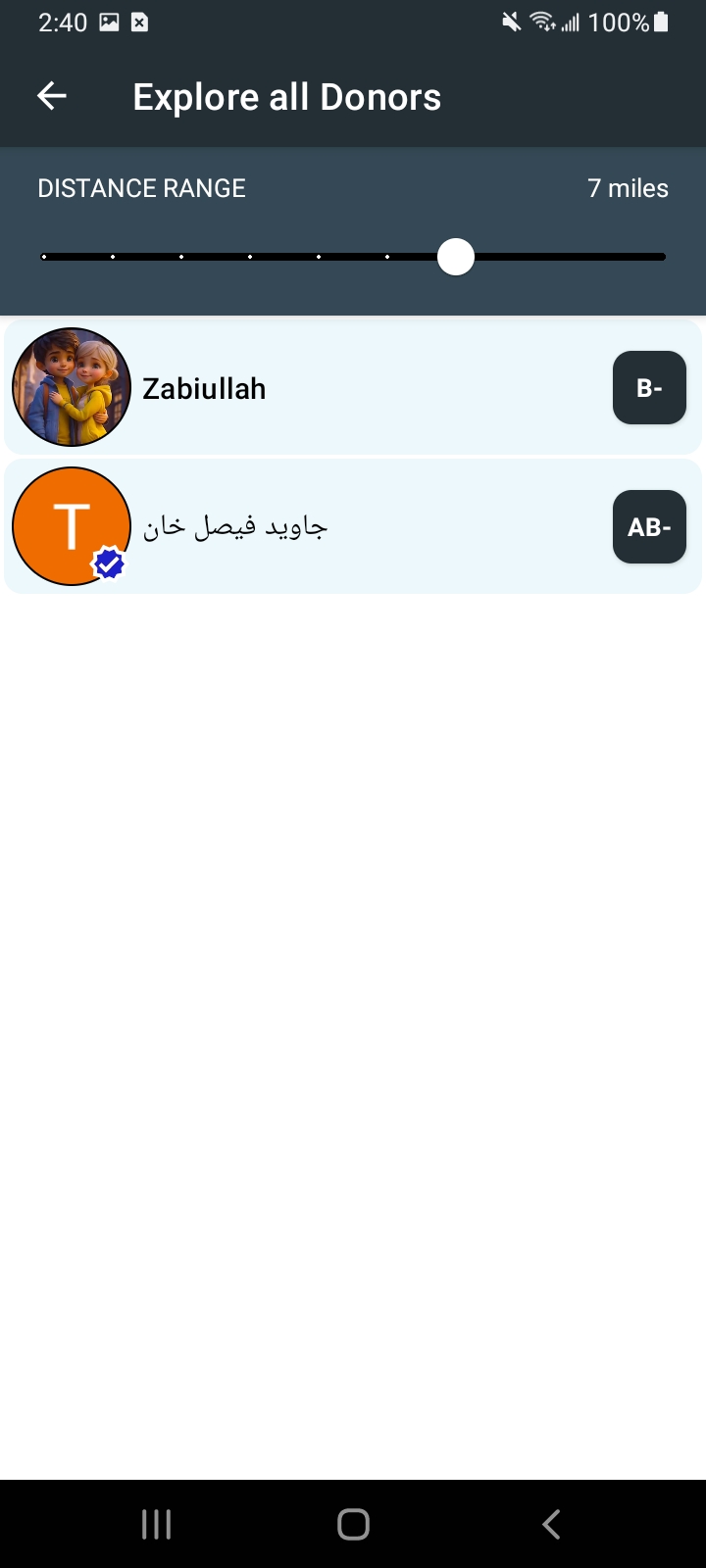Open the donor row with the orange T avatar

(353, 526)
